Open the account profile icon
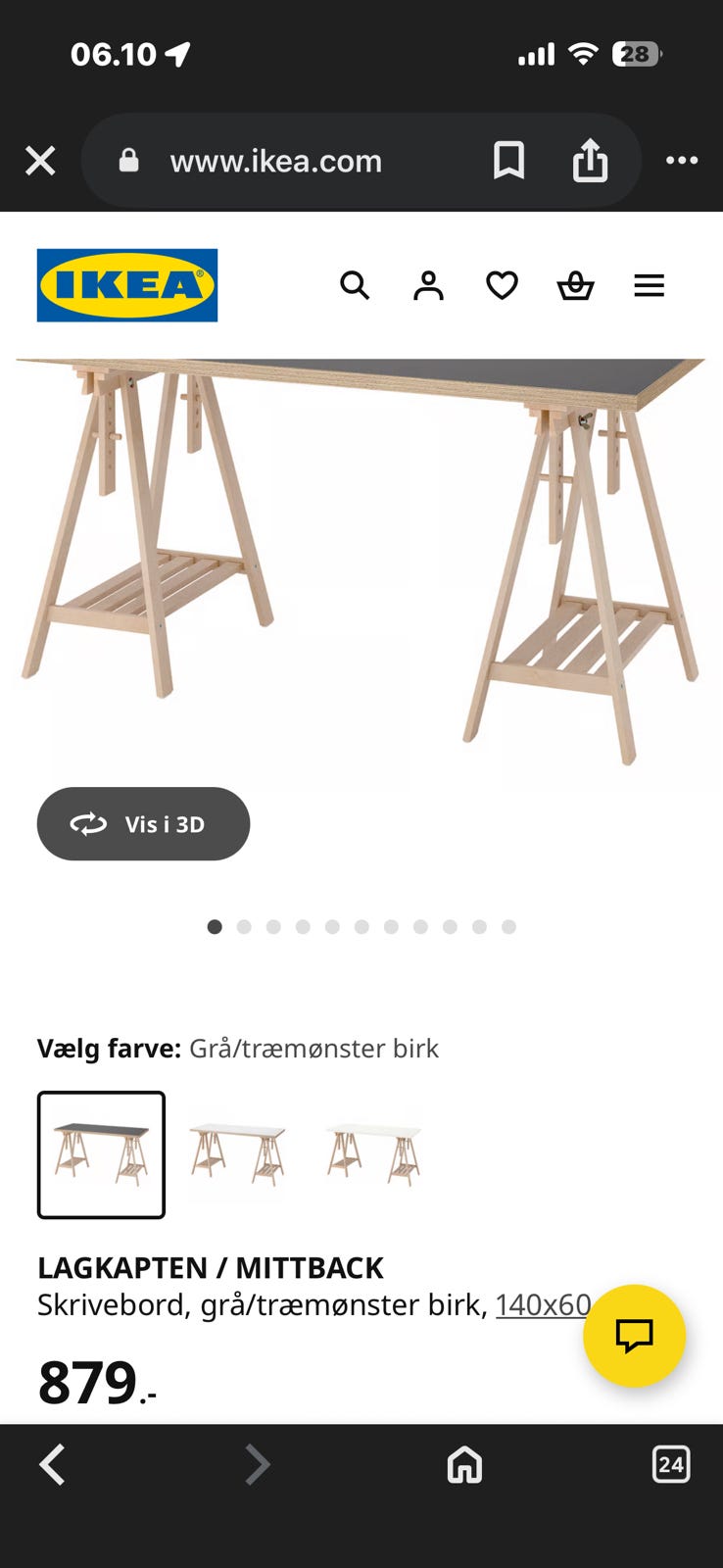The height and width of the screenshot is (1568, 723). click(x=428, y=286)
